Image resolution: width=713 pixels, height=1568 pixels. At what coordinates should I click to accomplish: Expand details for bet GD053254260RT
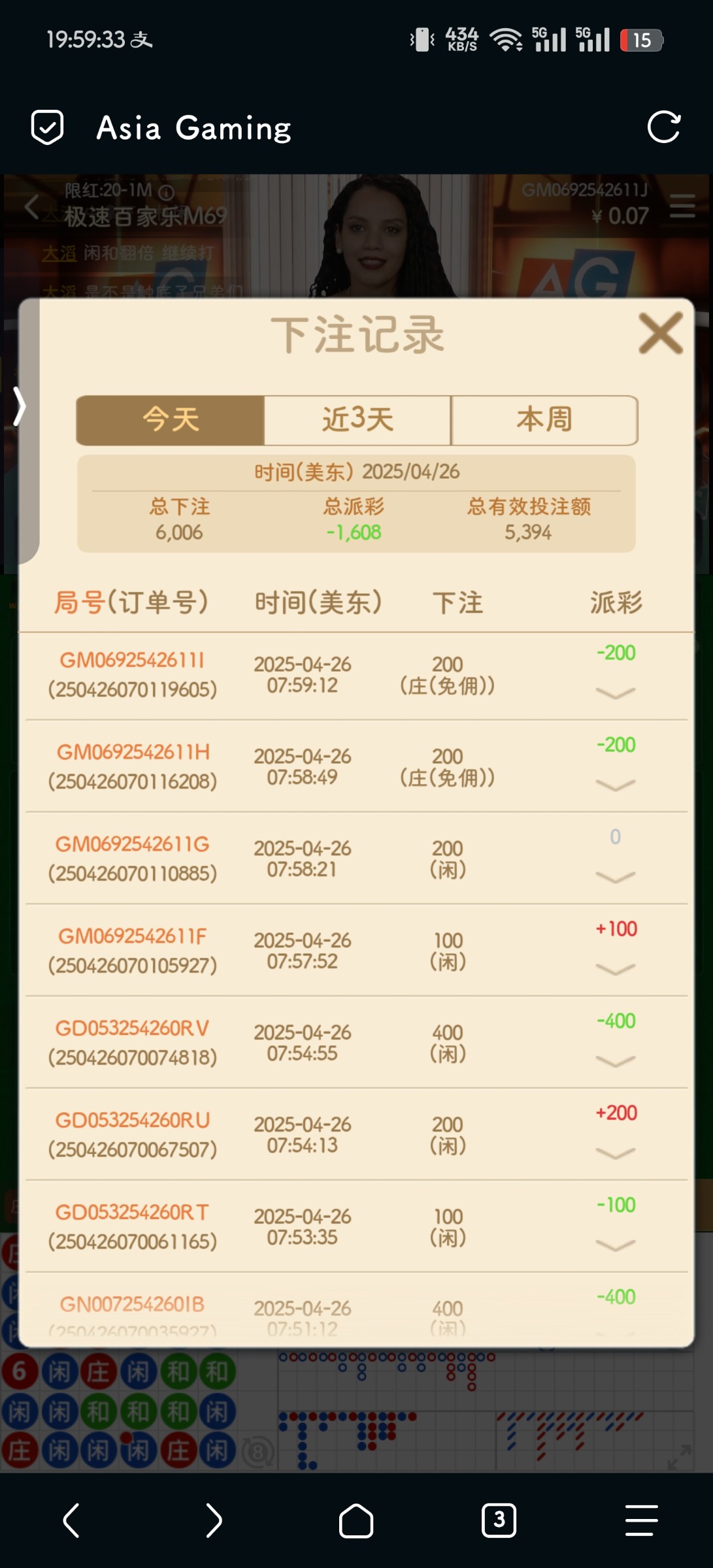point(615,1246)
